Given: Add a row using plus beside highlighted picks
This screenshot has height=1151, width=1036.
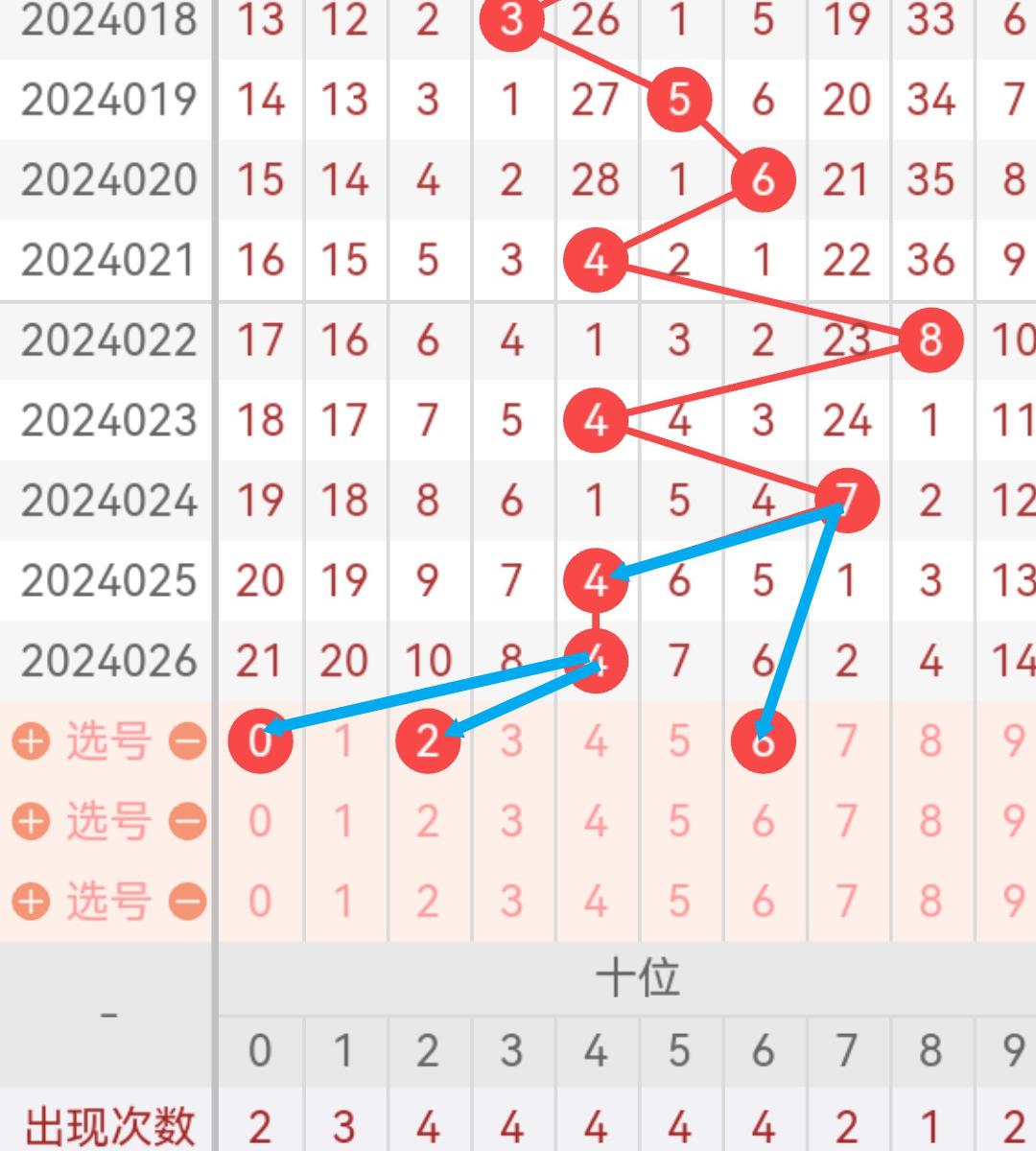Looking at the screenshot, I should [32, 740].
